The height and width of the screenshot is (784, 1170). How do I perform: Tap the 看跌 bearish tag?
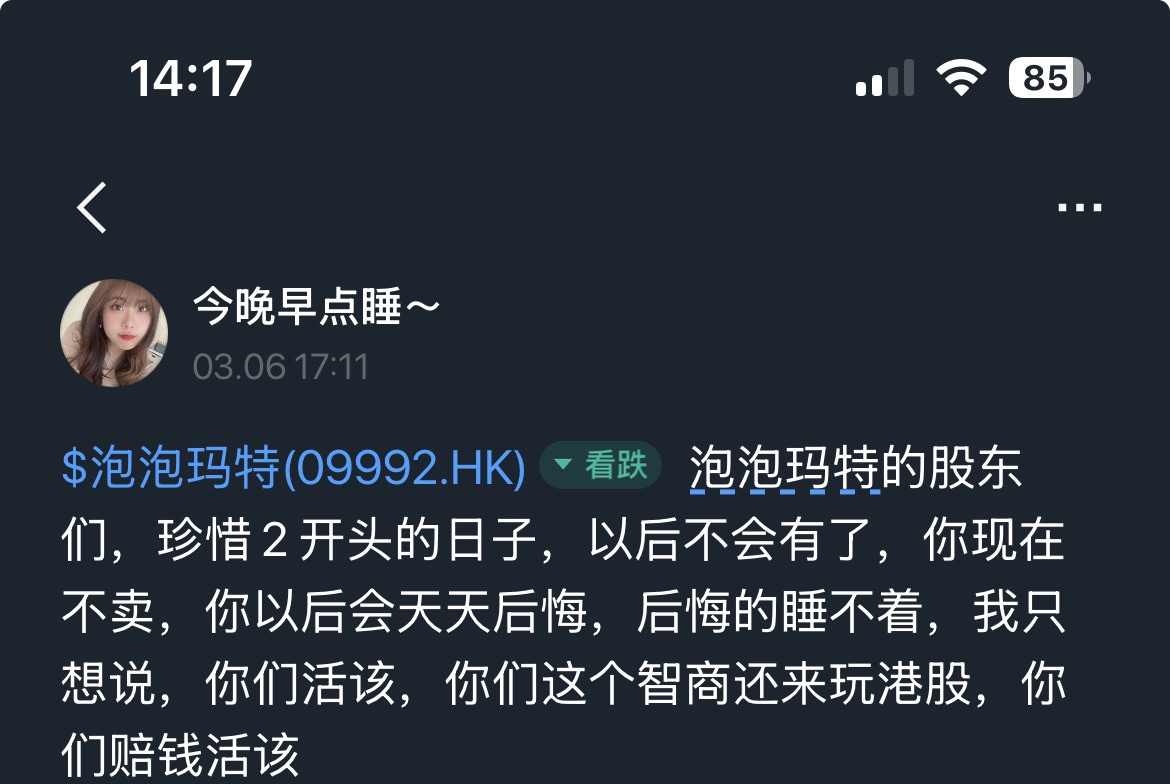[601, 466]
